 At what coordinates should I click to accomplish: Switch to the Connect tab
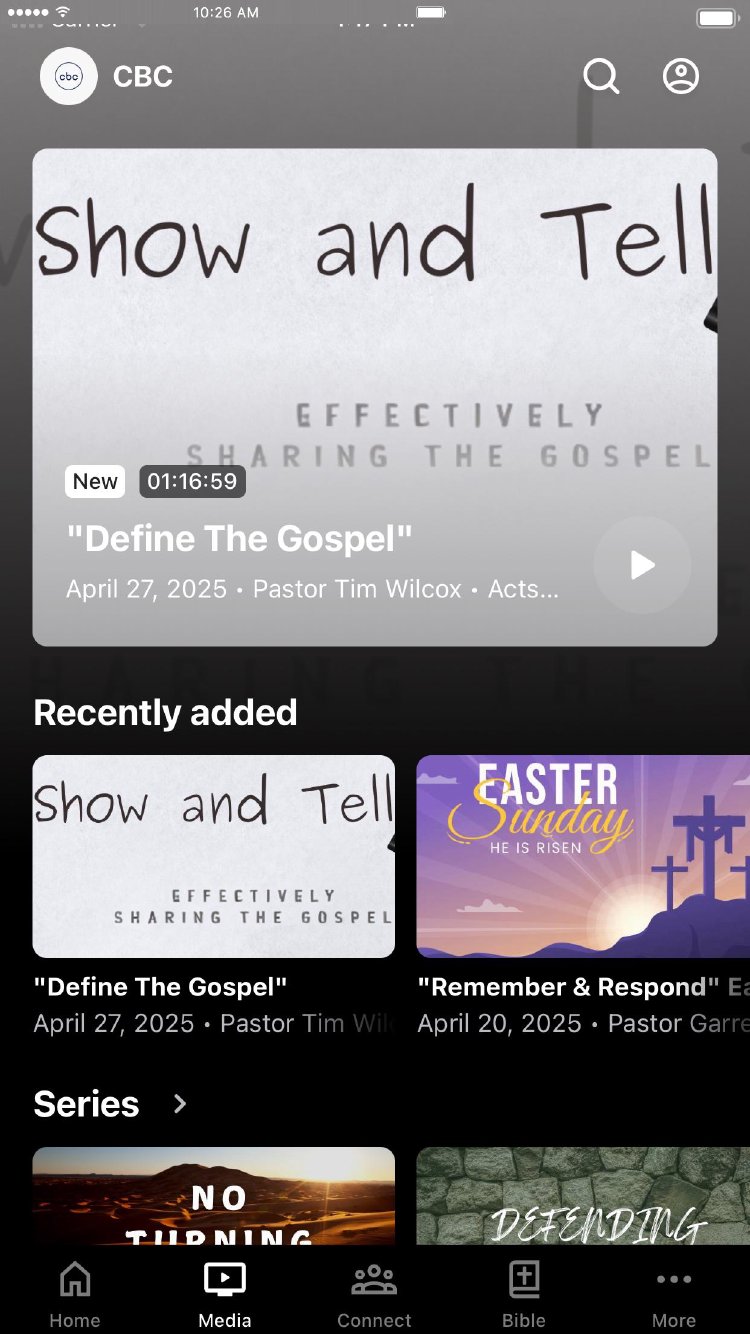pos(374,1294)
